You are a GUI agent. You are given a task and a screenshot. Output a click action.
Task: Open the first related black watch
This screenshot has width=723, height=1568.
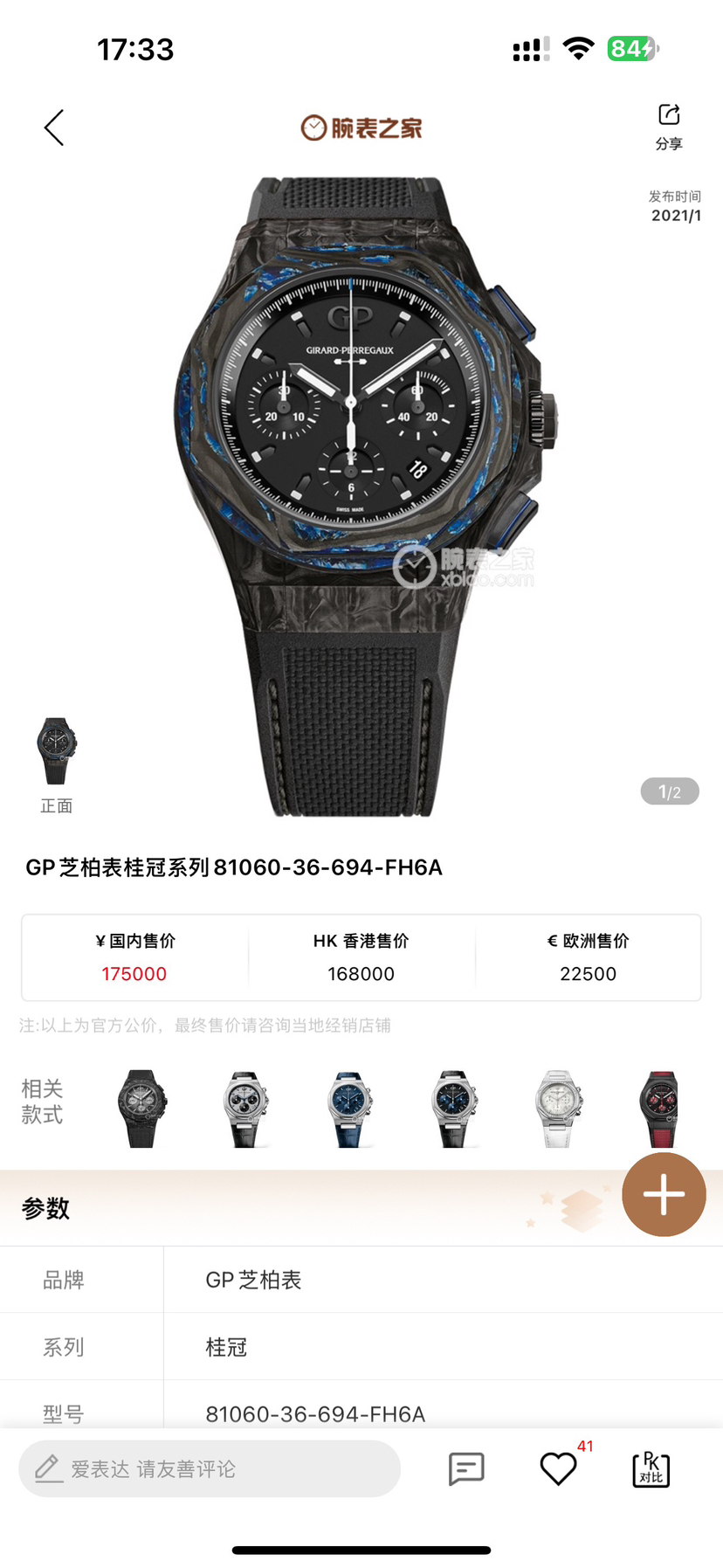[x=141, y=1108]
